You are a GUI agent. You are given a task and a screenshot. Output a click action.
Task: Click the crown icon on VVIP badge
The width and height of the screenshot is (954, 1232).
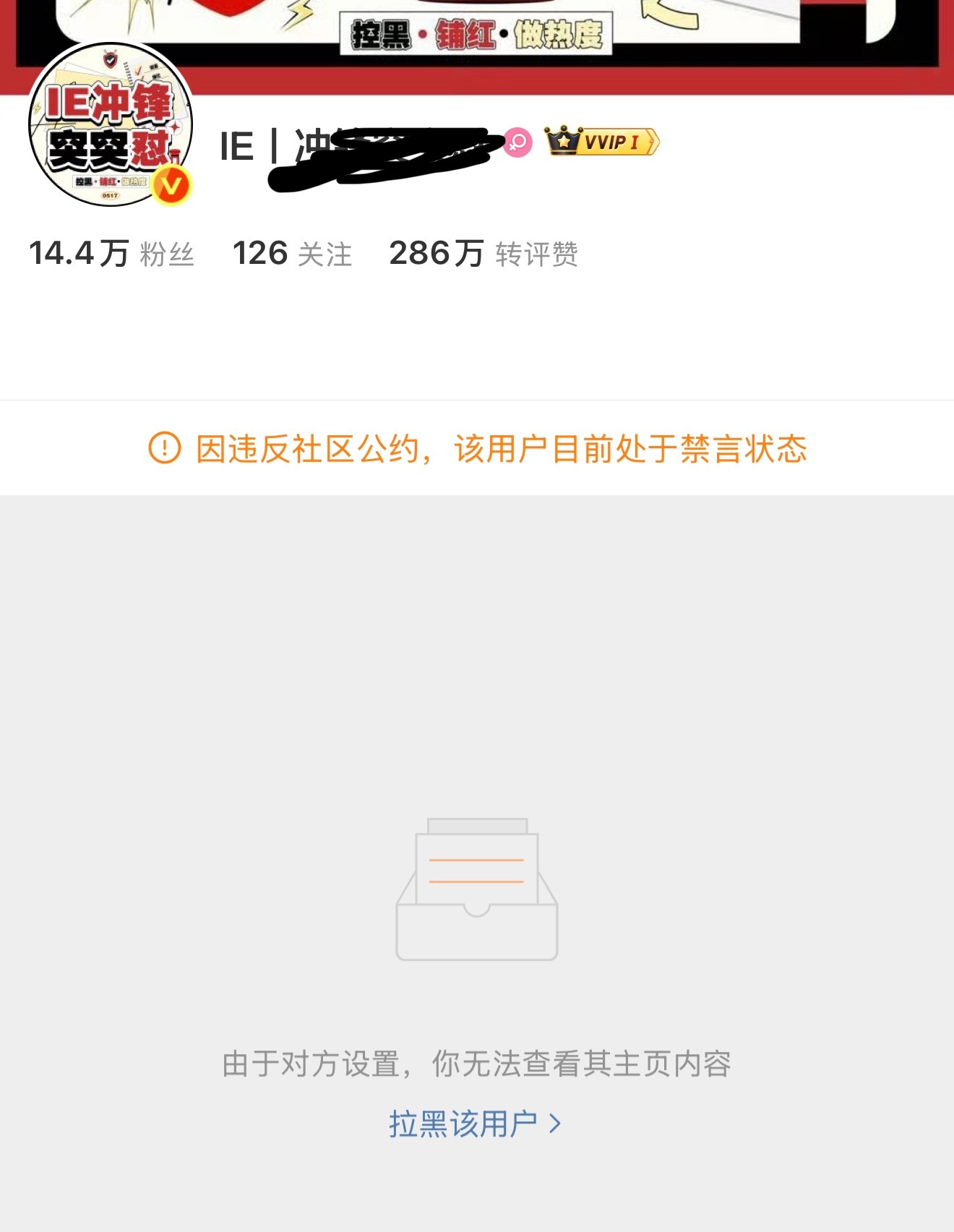(563, 142)
